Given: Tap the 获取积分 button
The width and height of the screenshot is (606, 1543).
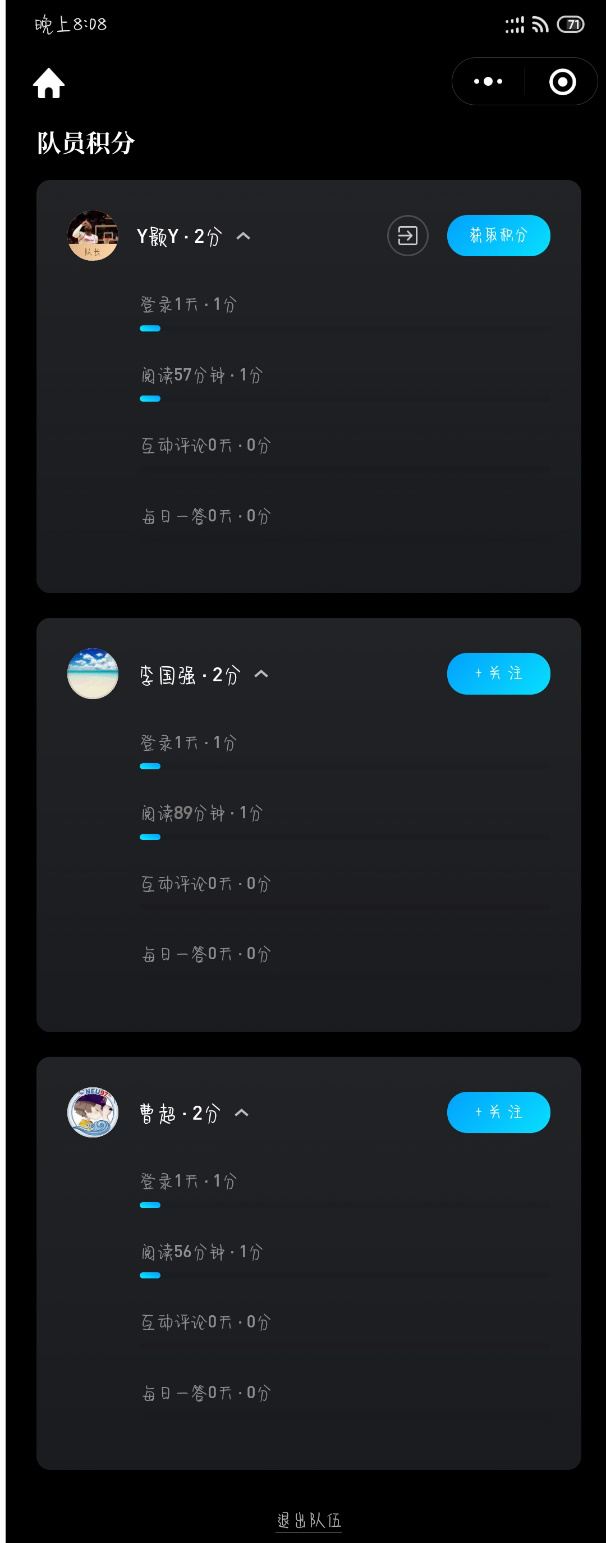Looking at the screenshot, I should pos(498,236).
